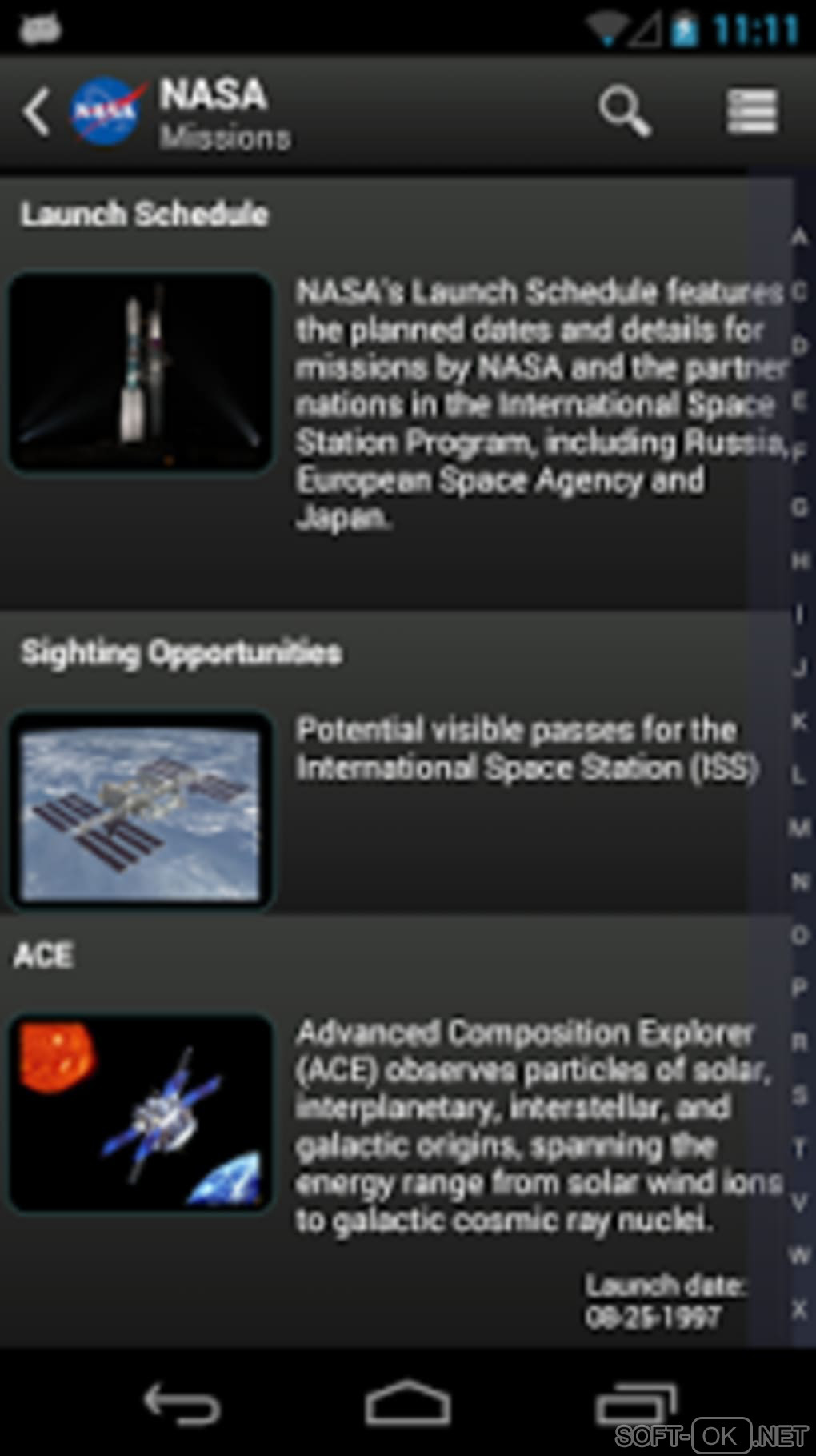Tap the system home button
Image resolution: width=816 pixels, height=1456 pixels.
[407, 1402]
